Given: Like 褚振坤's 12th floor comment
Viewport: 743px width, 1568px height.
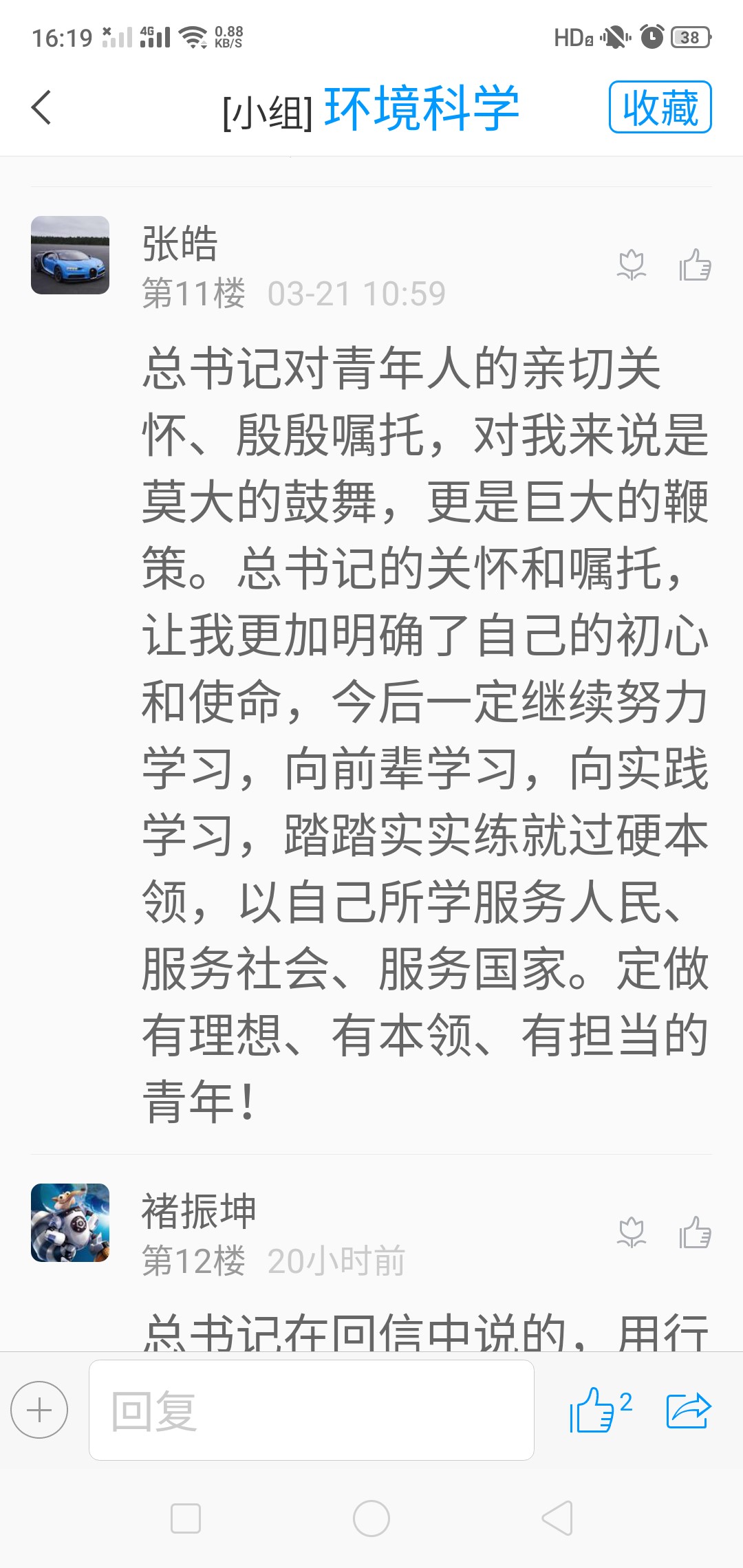Looking at the screenshot, I should coord(695,1232).
